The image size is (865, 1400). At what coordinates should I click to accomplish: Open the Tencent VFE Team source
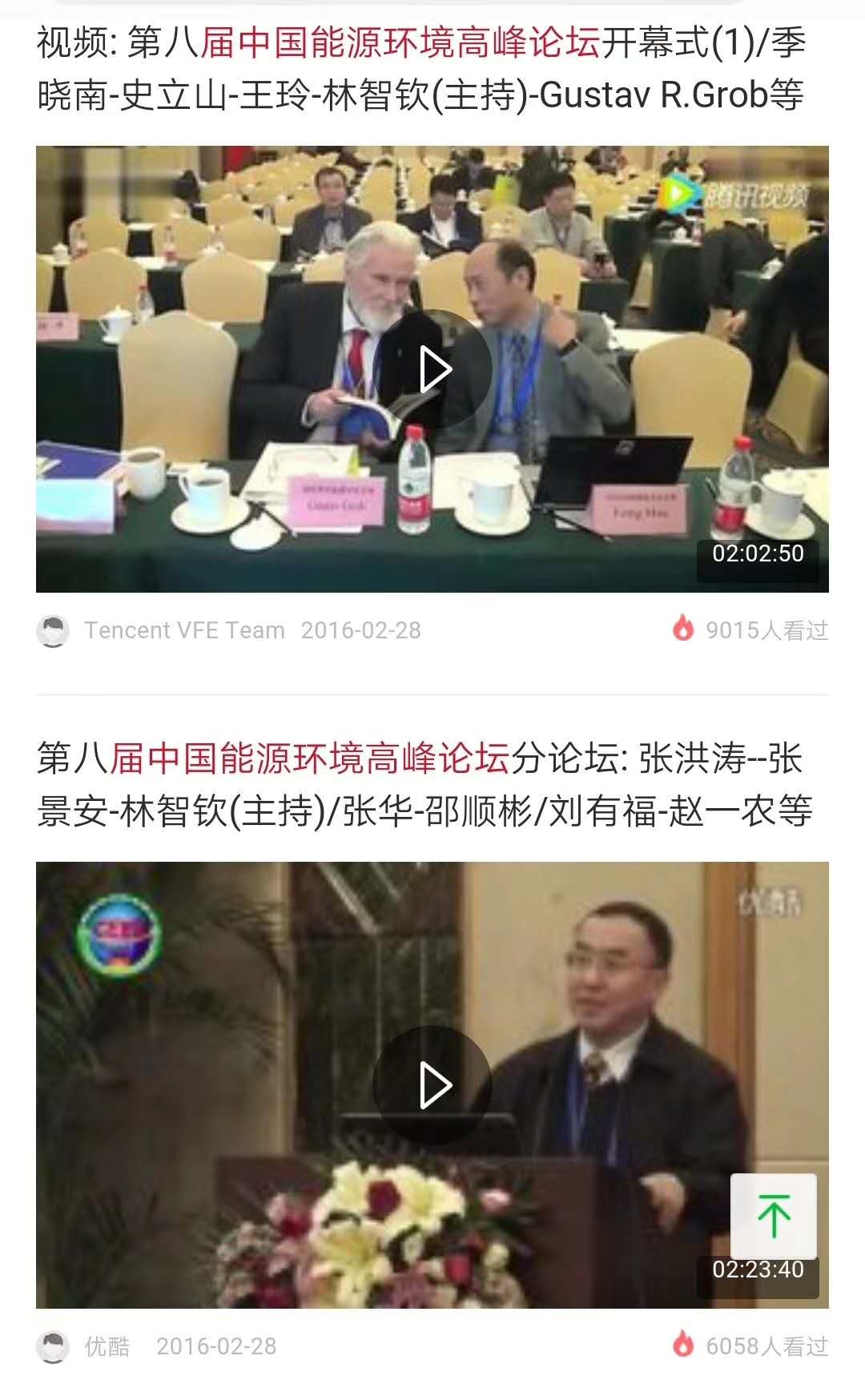tap(184, 630)
